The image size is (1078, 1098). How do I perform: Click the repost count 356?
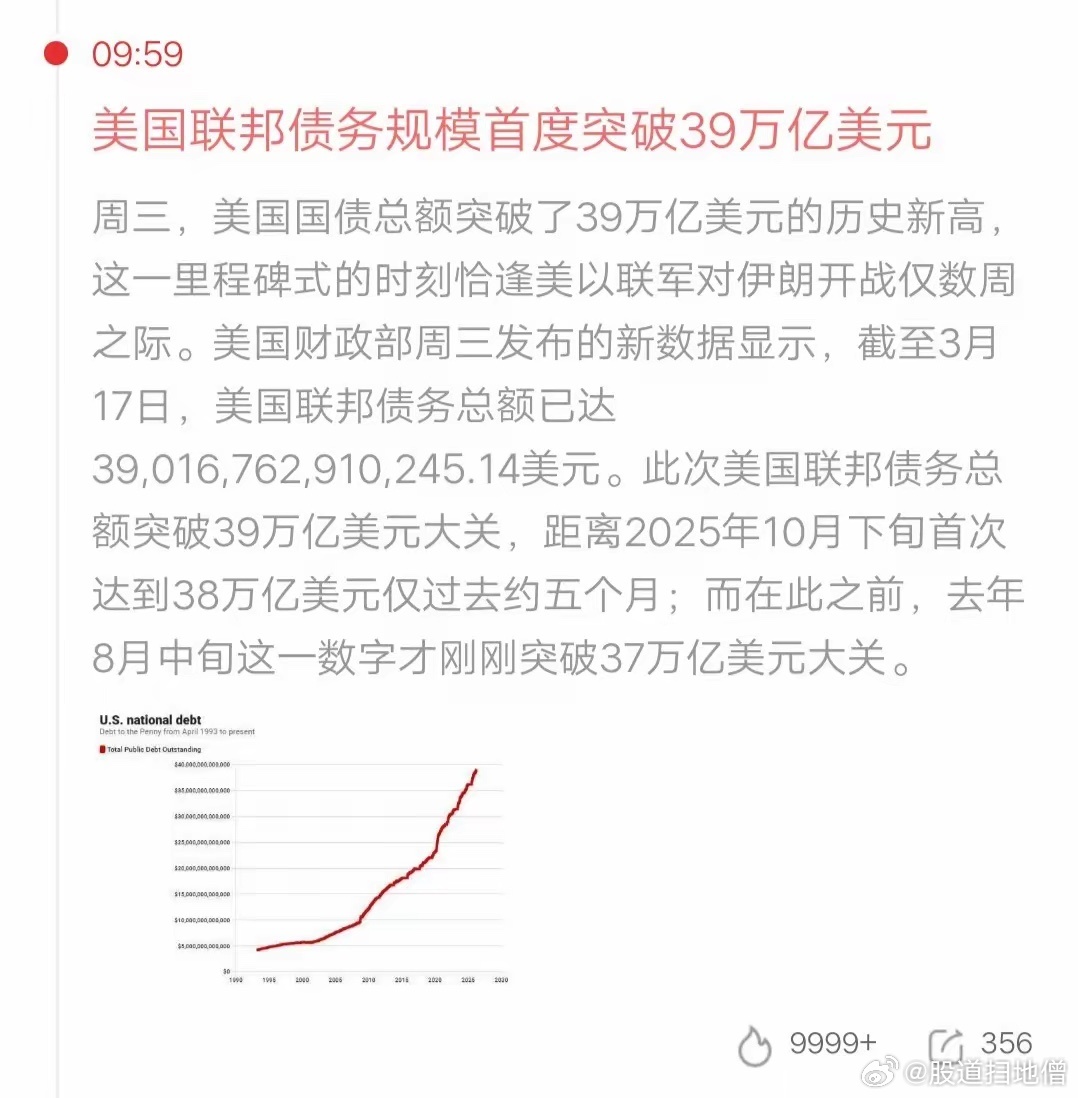pos(1006,1041)
